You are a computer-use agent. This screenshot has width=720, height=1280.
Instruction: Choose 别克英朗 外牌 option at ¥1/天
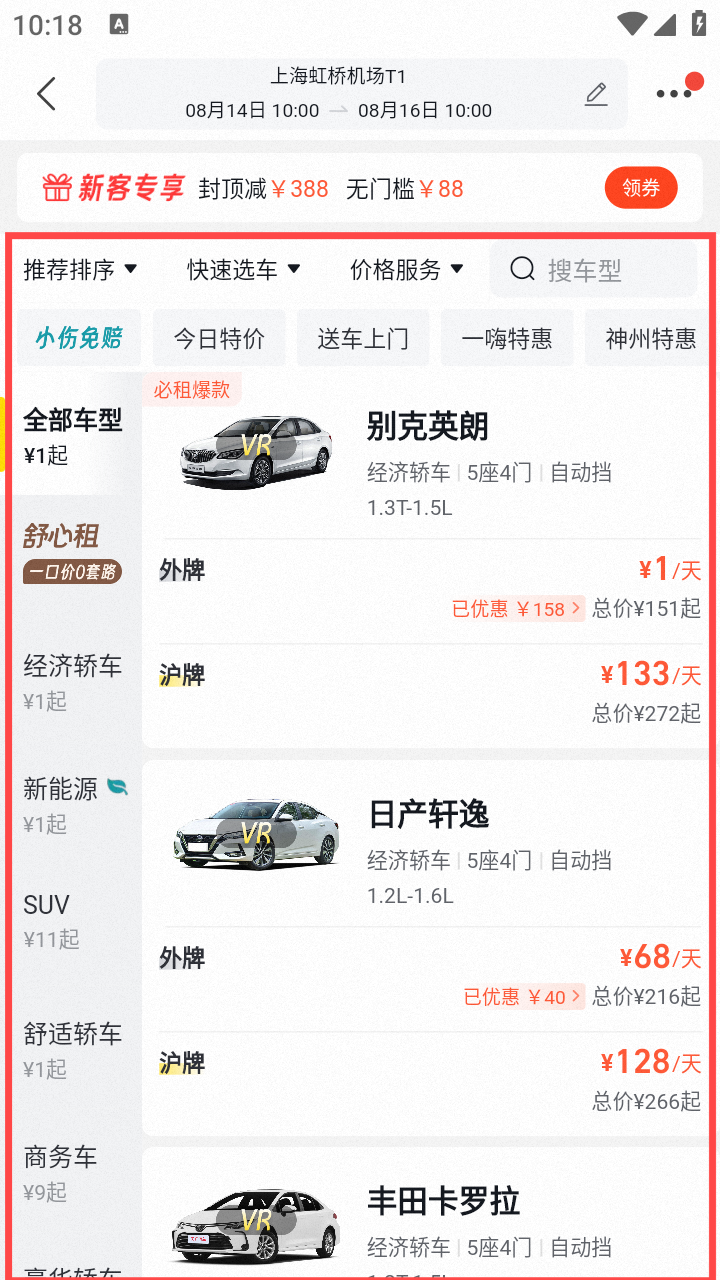[430, 590]
